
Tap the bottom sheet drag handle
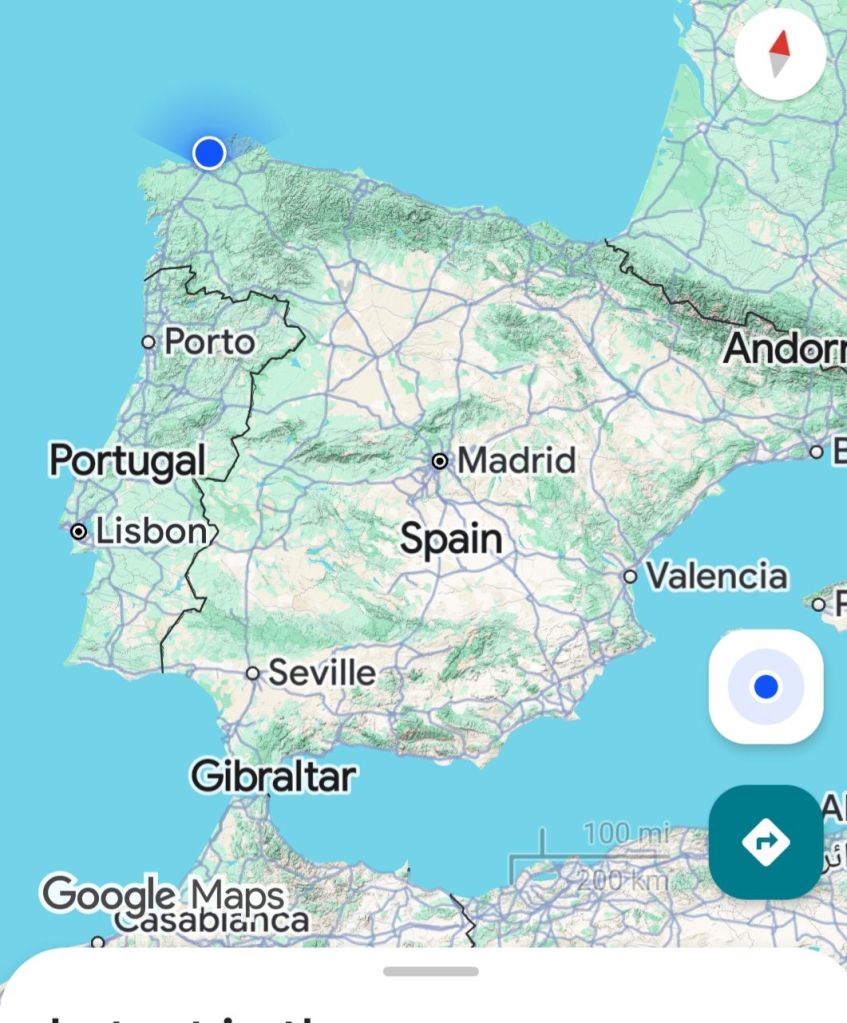[430, 971]
